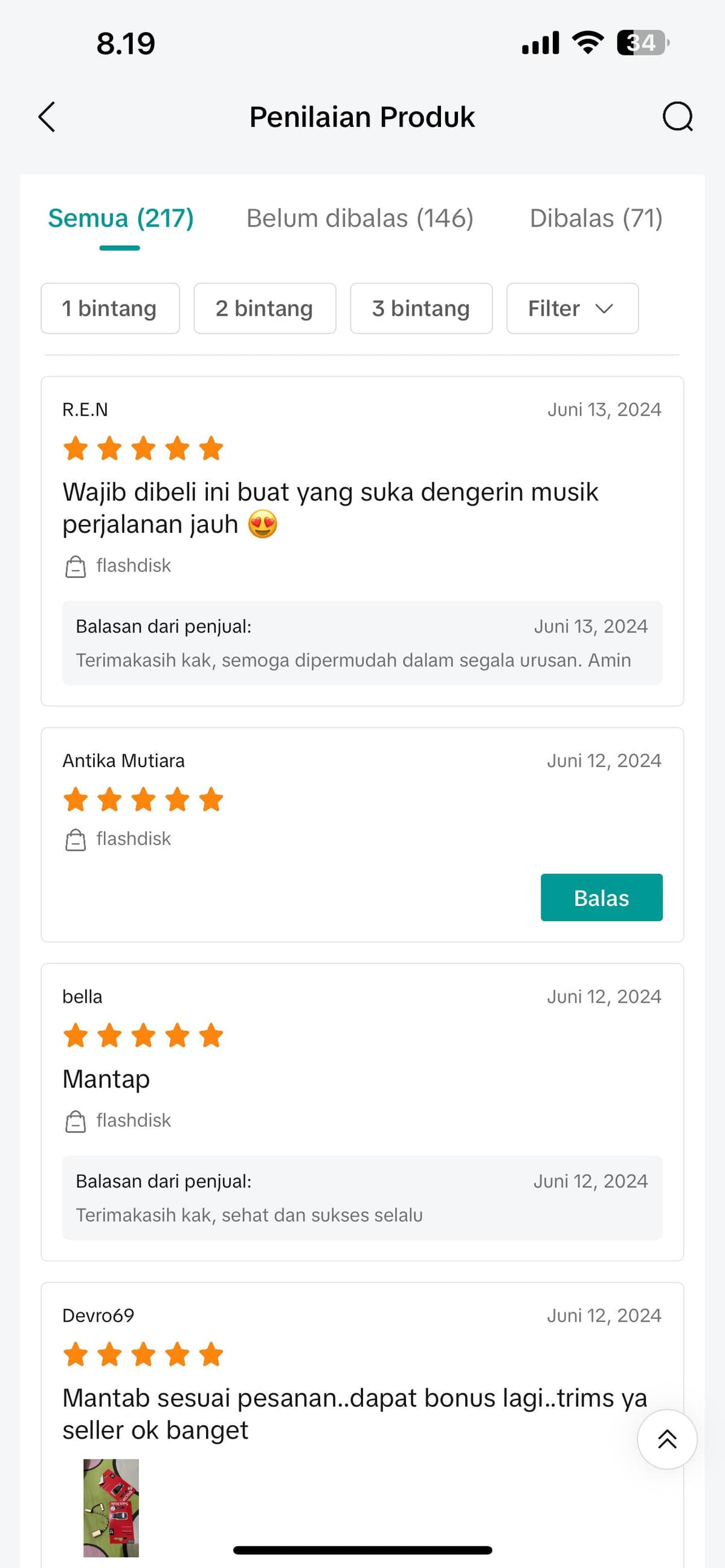Expand the Filter dropdown
The width and height of the screenshot is (725, 1568).
point(572,309)
